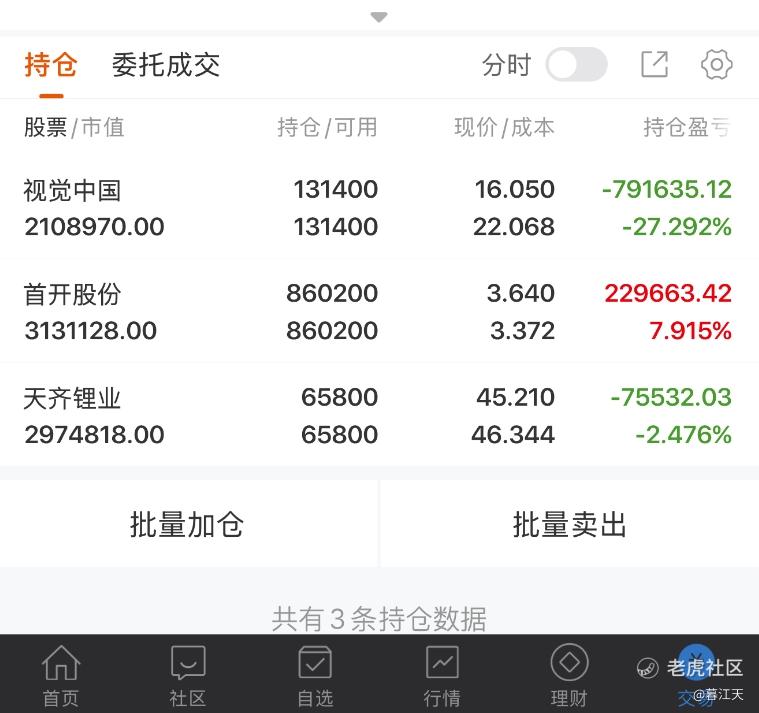Switch to the 委托成交 tab
The width and height of the screenshot is (759, 713).
(166, 64)
